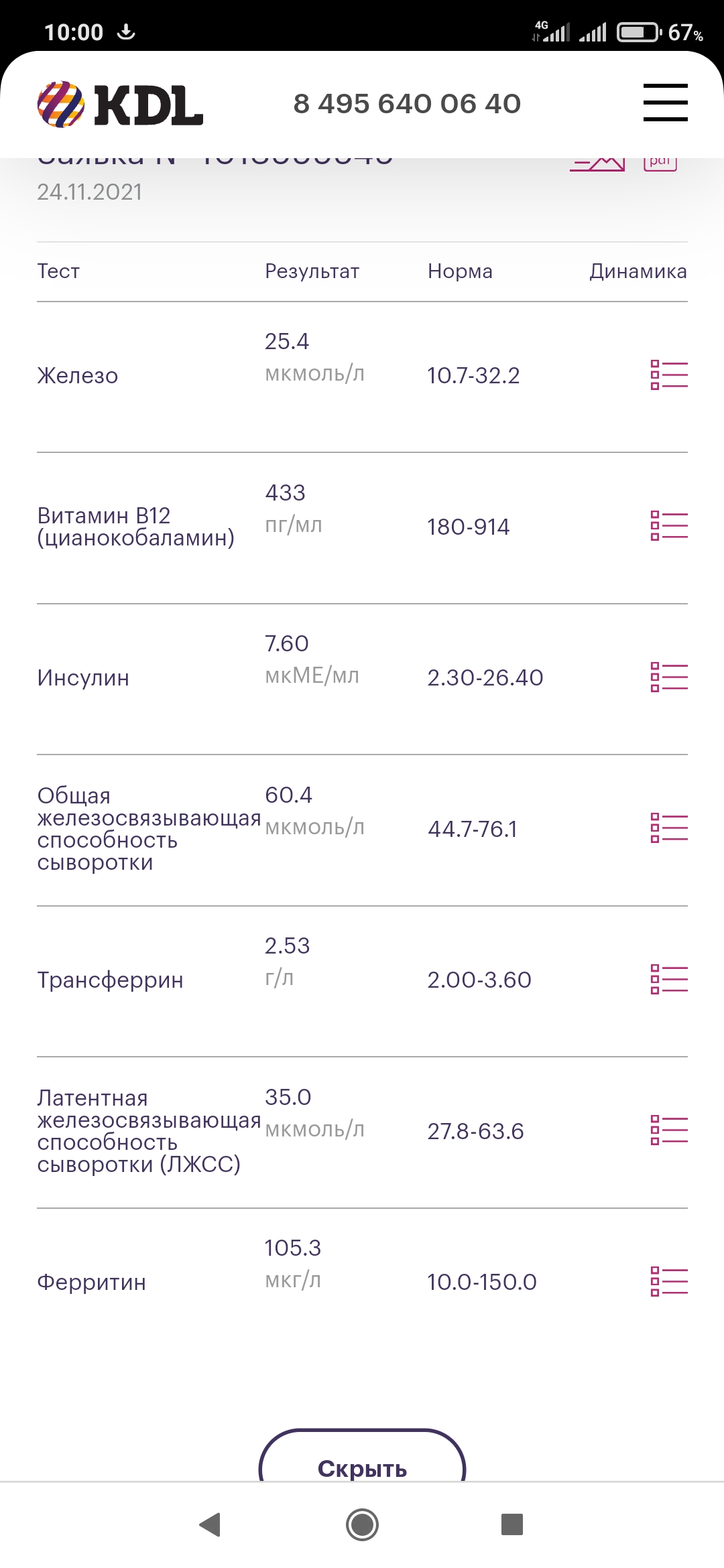
Task: Call the 8 495 640 06 40 number
Action: pos(407,104)
